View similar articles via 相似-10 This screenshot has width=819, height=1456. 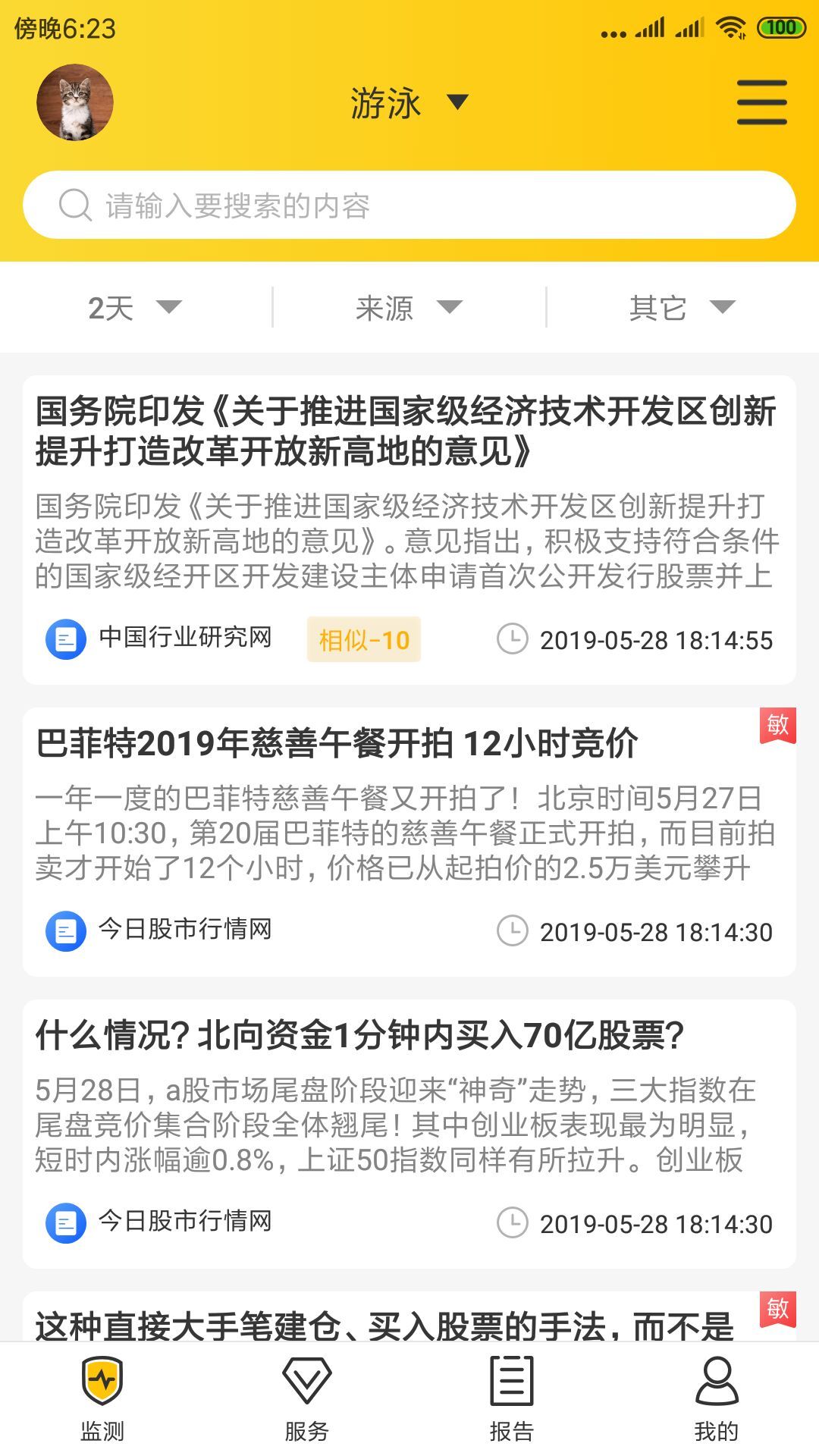pyautogui.click(x=363, y=640)
